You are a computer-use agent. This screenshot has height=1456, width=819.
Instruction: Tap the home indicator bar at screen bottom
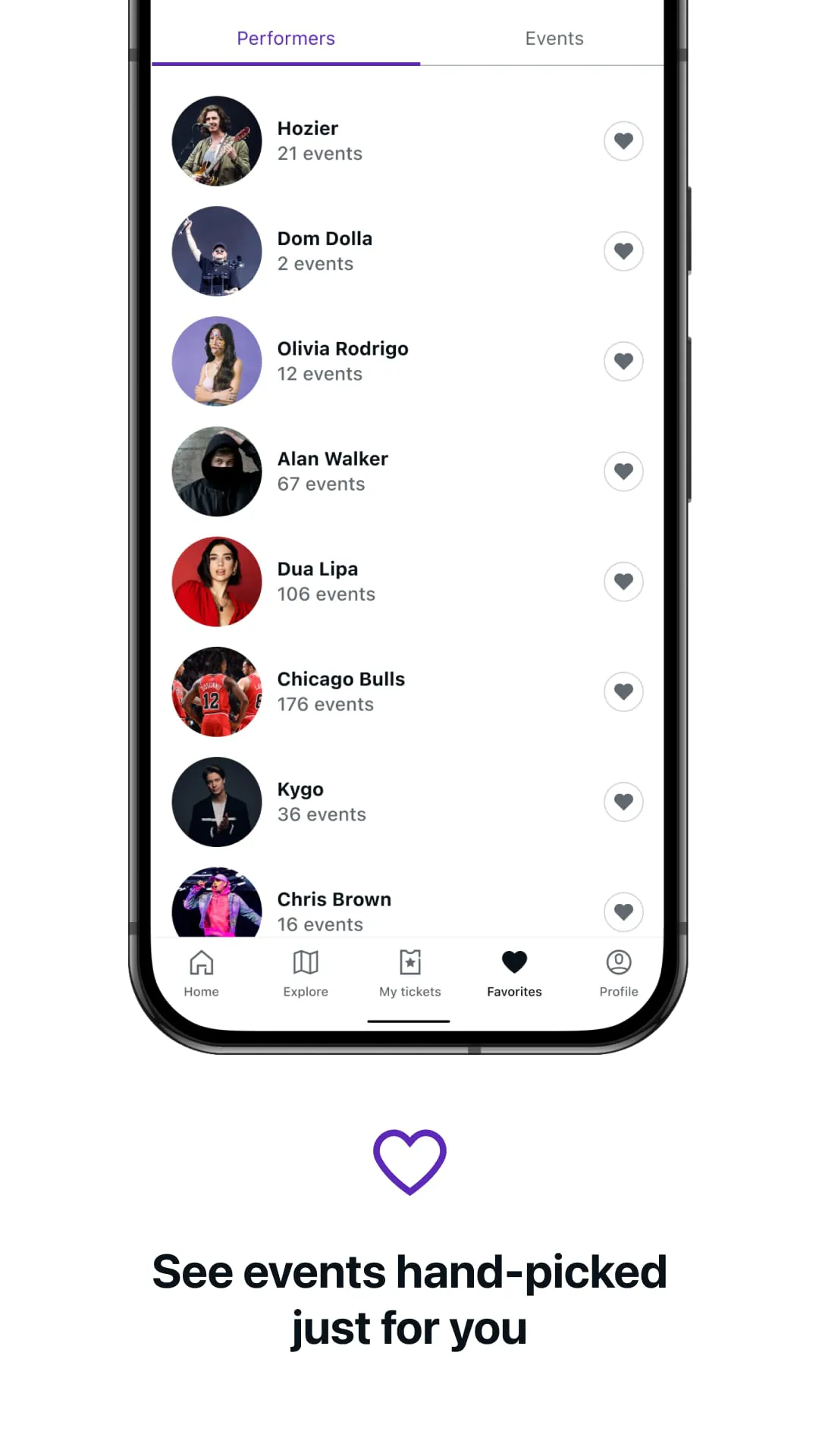(409, 1021)
